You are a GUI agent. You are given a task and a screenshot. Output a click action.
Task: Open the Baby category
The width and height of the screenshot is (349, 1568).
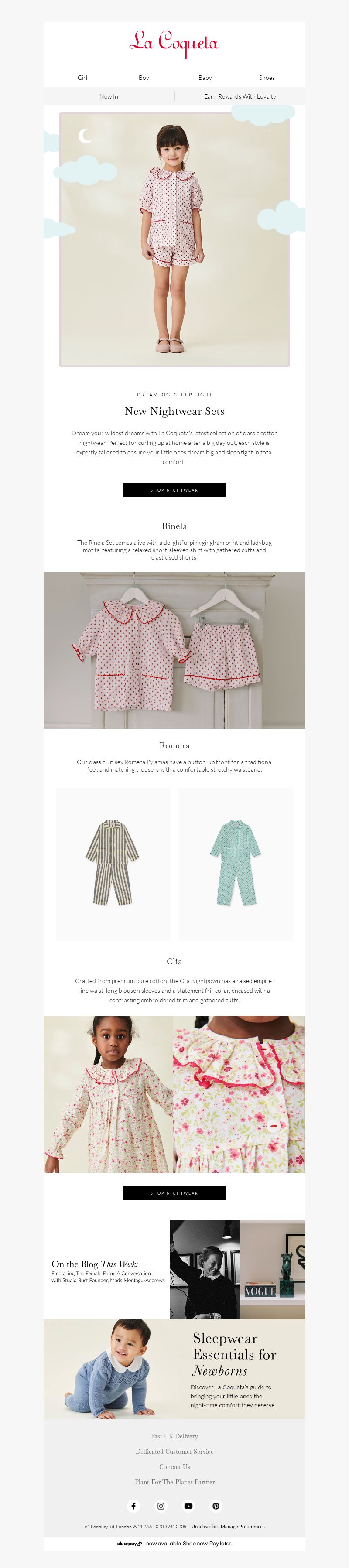[x=205, y=78]
